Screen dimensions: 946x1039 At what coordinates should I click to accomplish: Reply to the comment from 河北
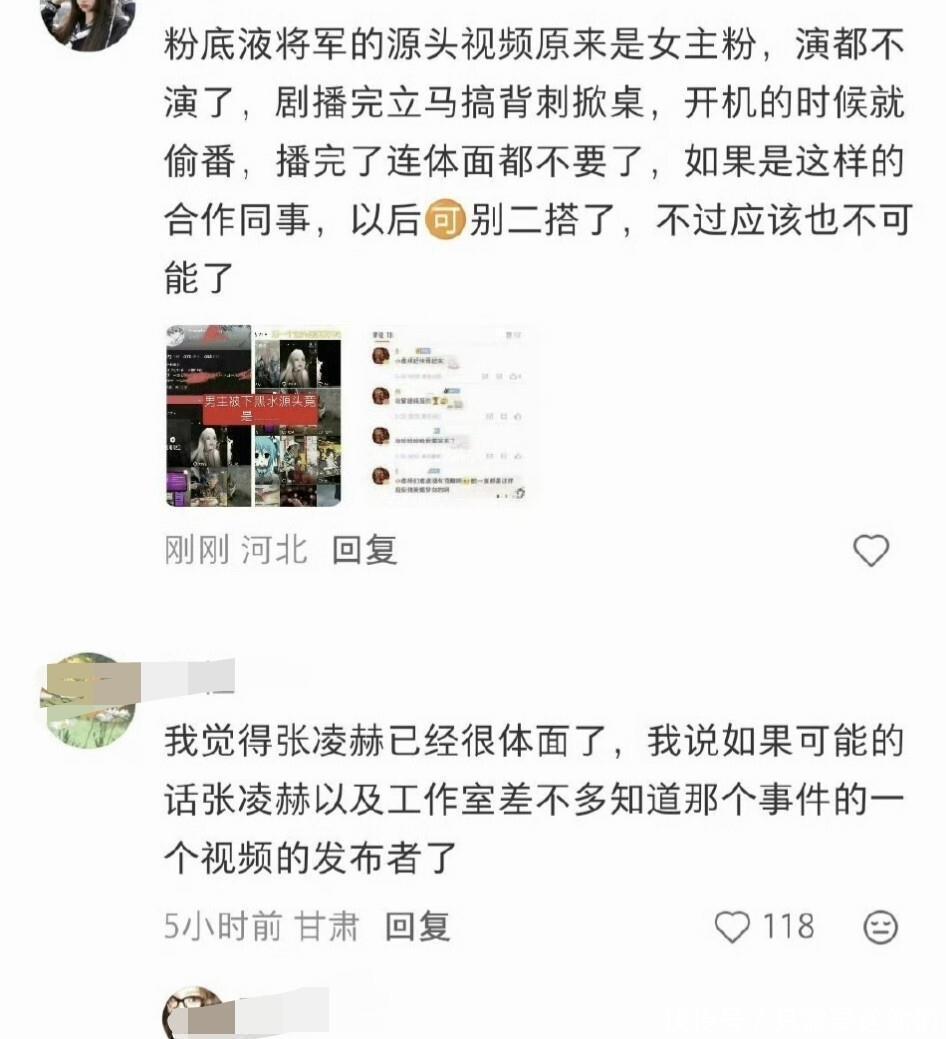coord(364,551)
